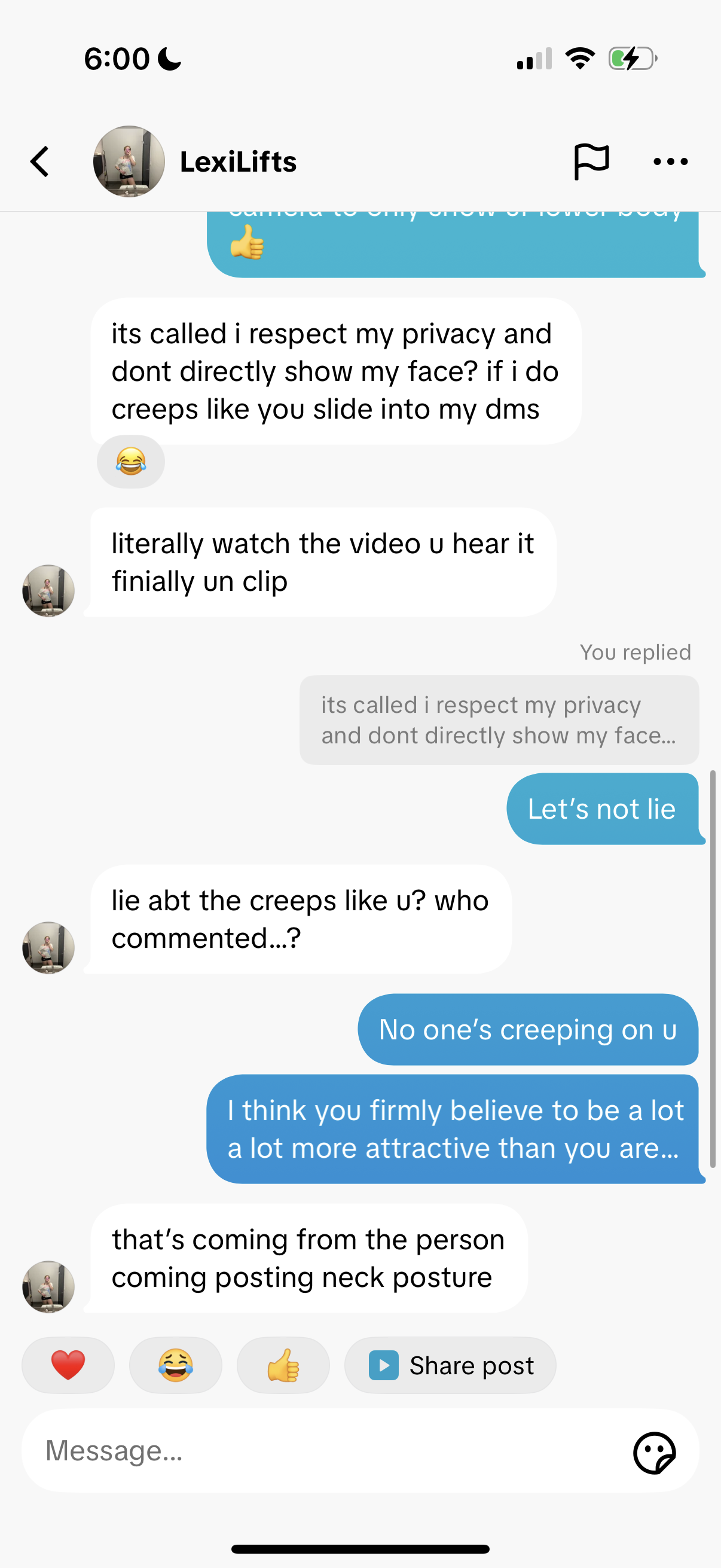Screen dimensions: 721x1568
Task: Go back to the message inbox
Action: (39, 162)
